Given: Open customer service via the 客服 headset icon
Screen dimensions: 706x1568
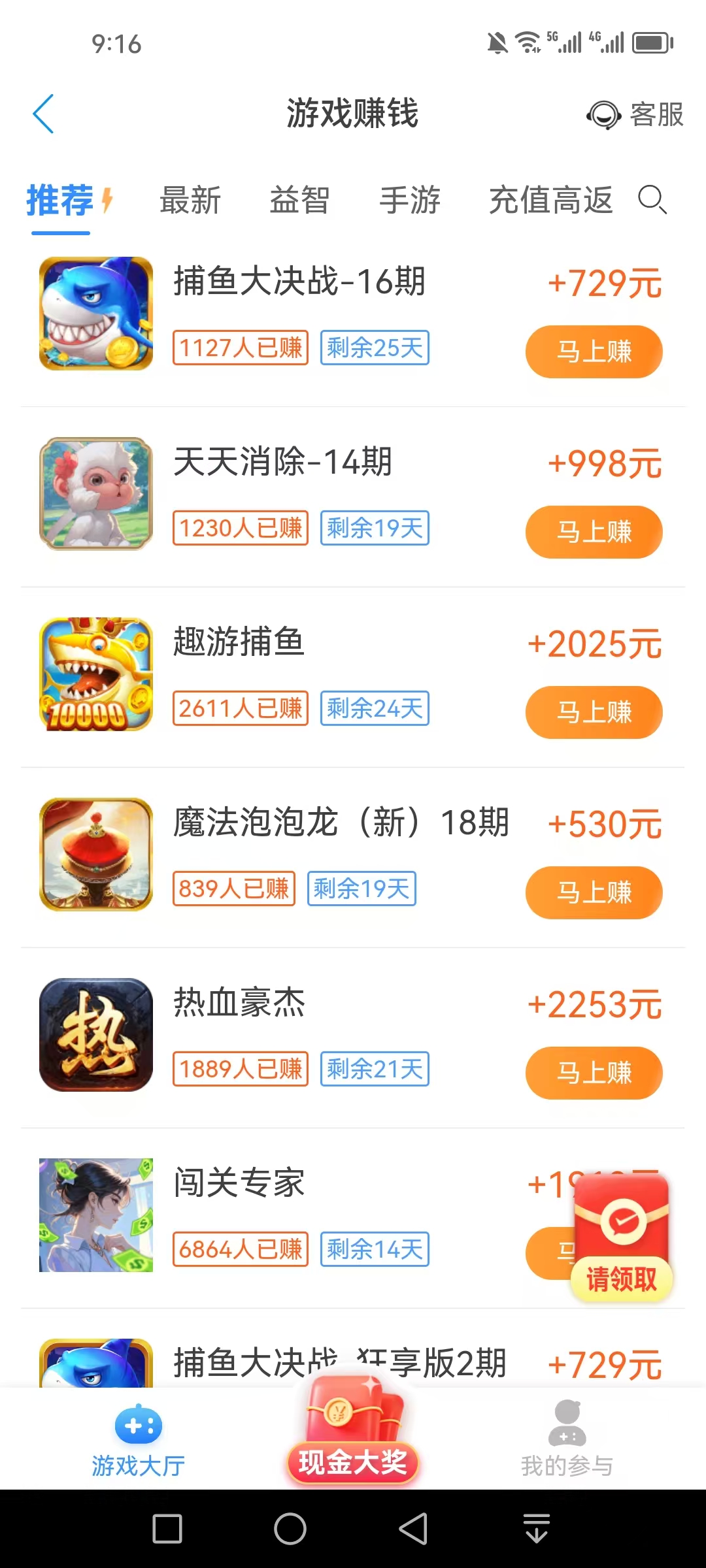Looking at the screenshot, I should [x=602, y=114].
